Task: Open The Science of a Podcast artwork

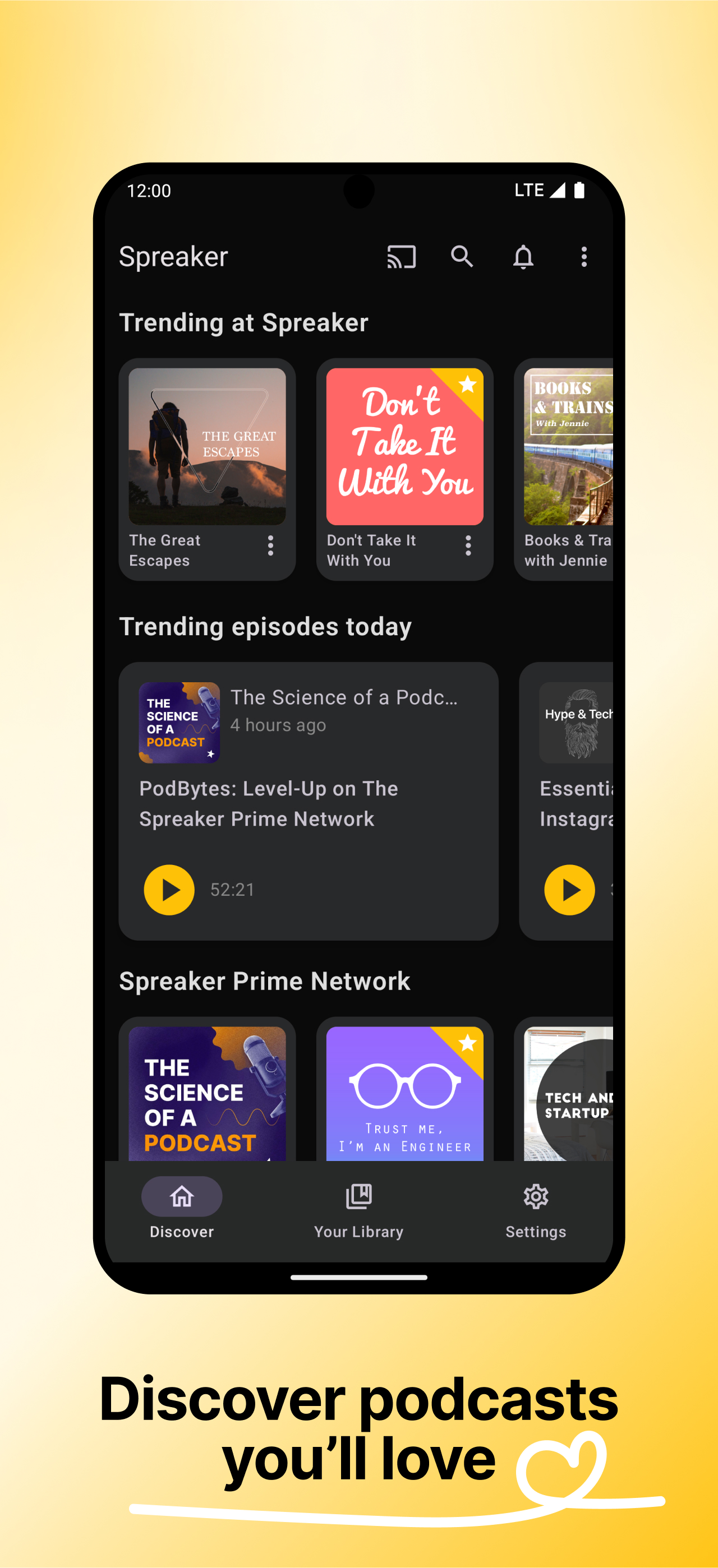Action: pos(179,723)
